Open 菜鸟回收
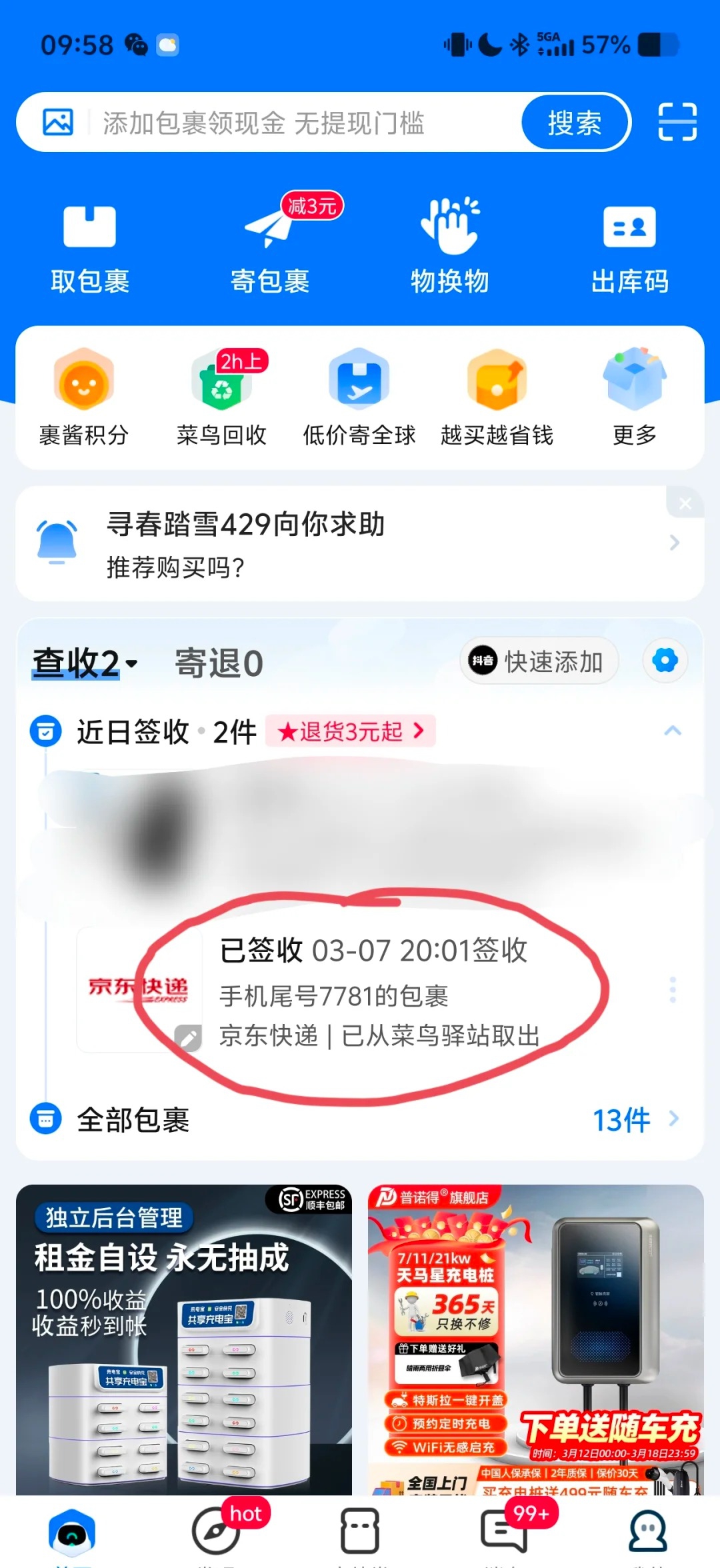 221,398
